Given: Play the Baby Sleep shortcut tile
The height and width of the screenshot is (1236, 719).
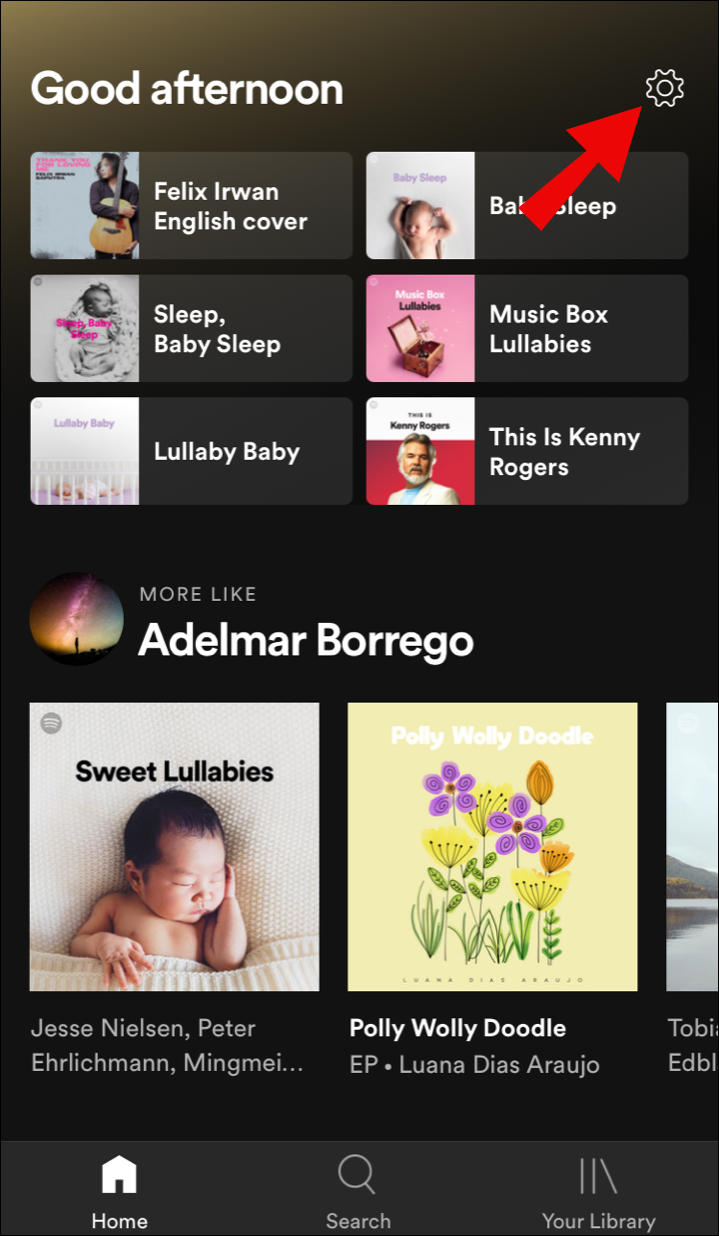Looking at the screenshot, I should [527, 206].
